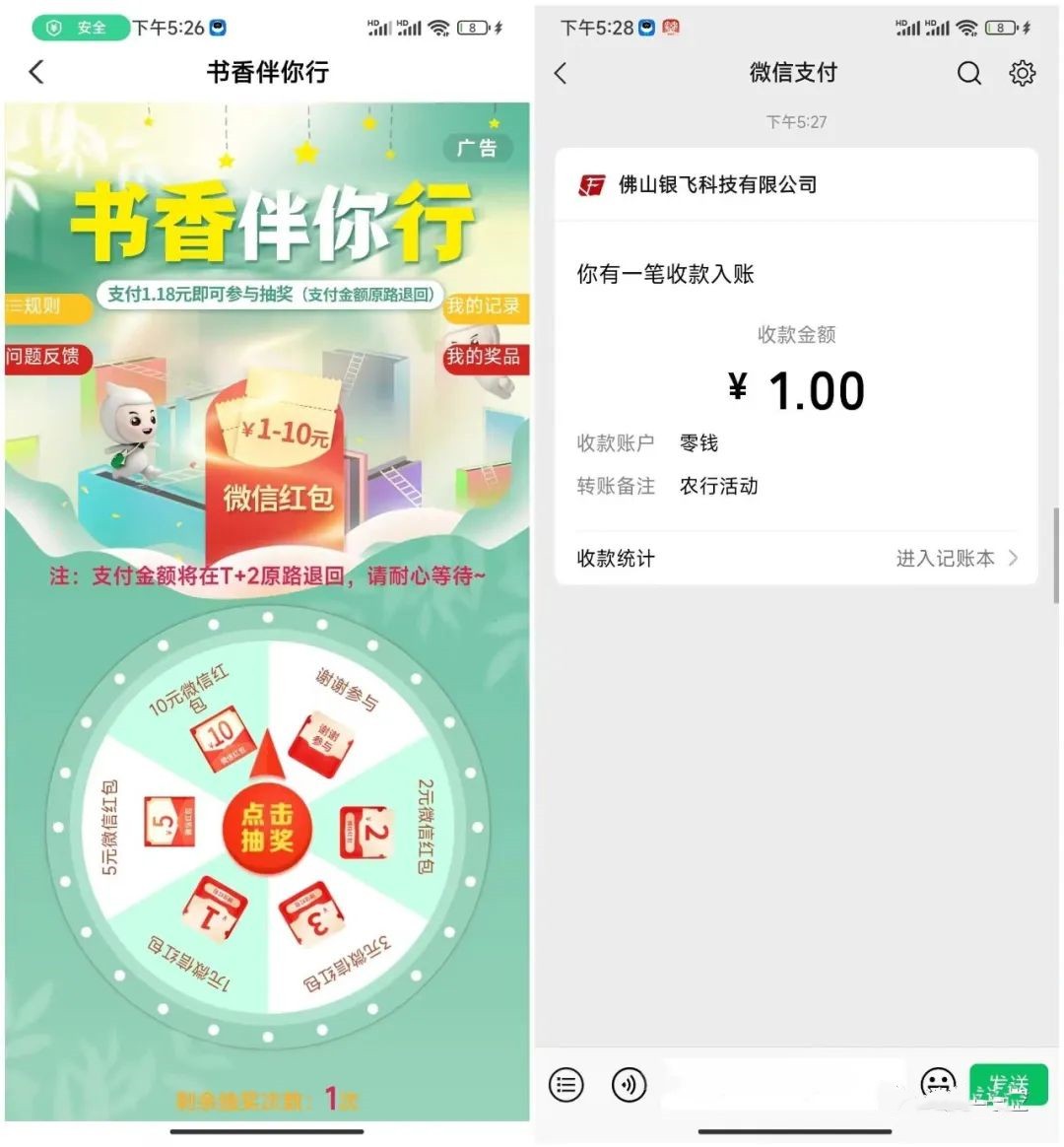Tap the green 发送 send button
Screen dimensions: 1064x1147
[x=1007, y=1085]
